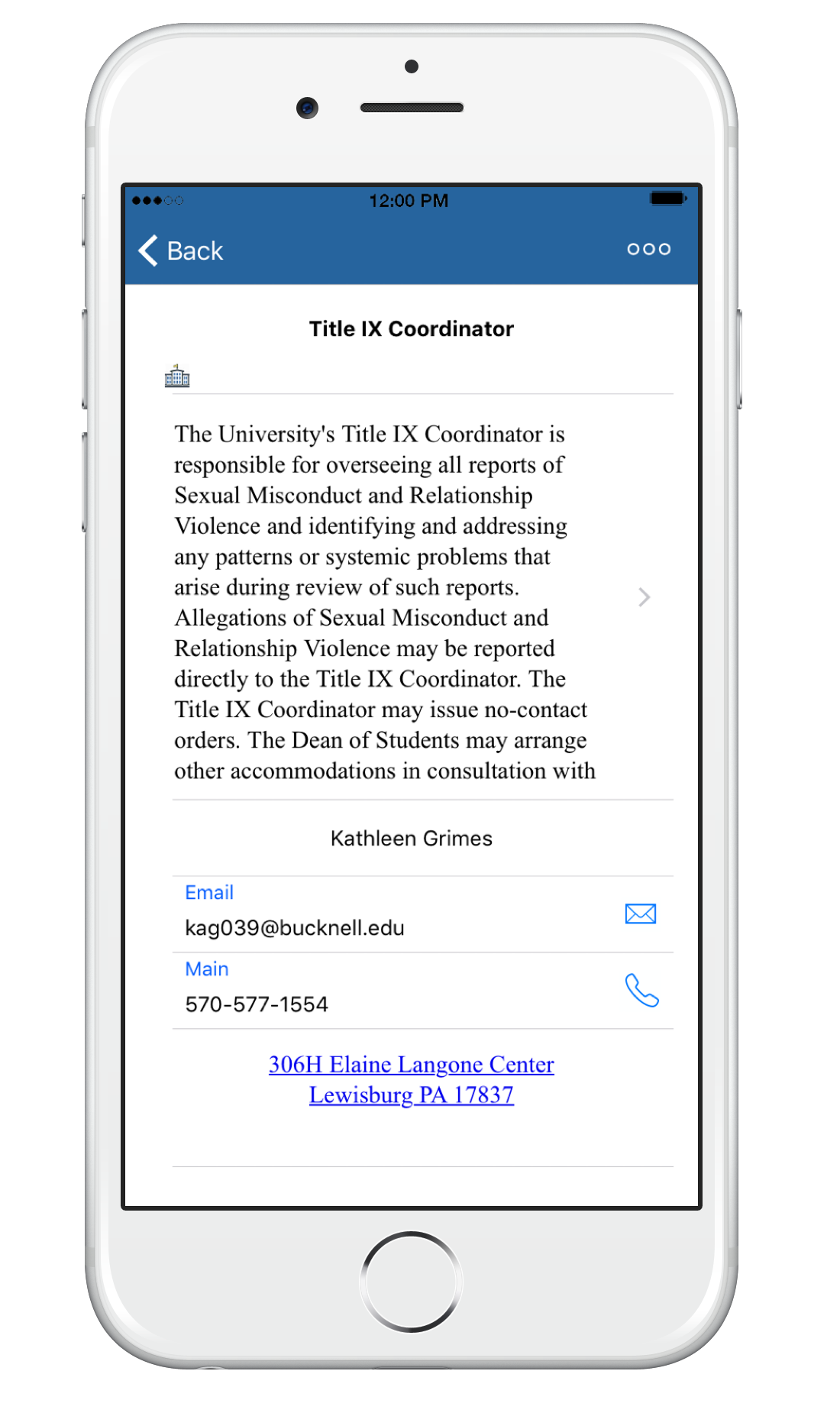The width and height of the screenshot is (840, 1413).
Task: Go back to the previous screen
Action: pos(181,251)
